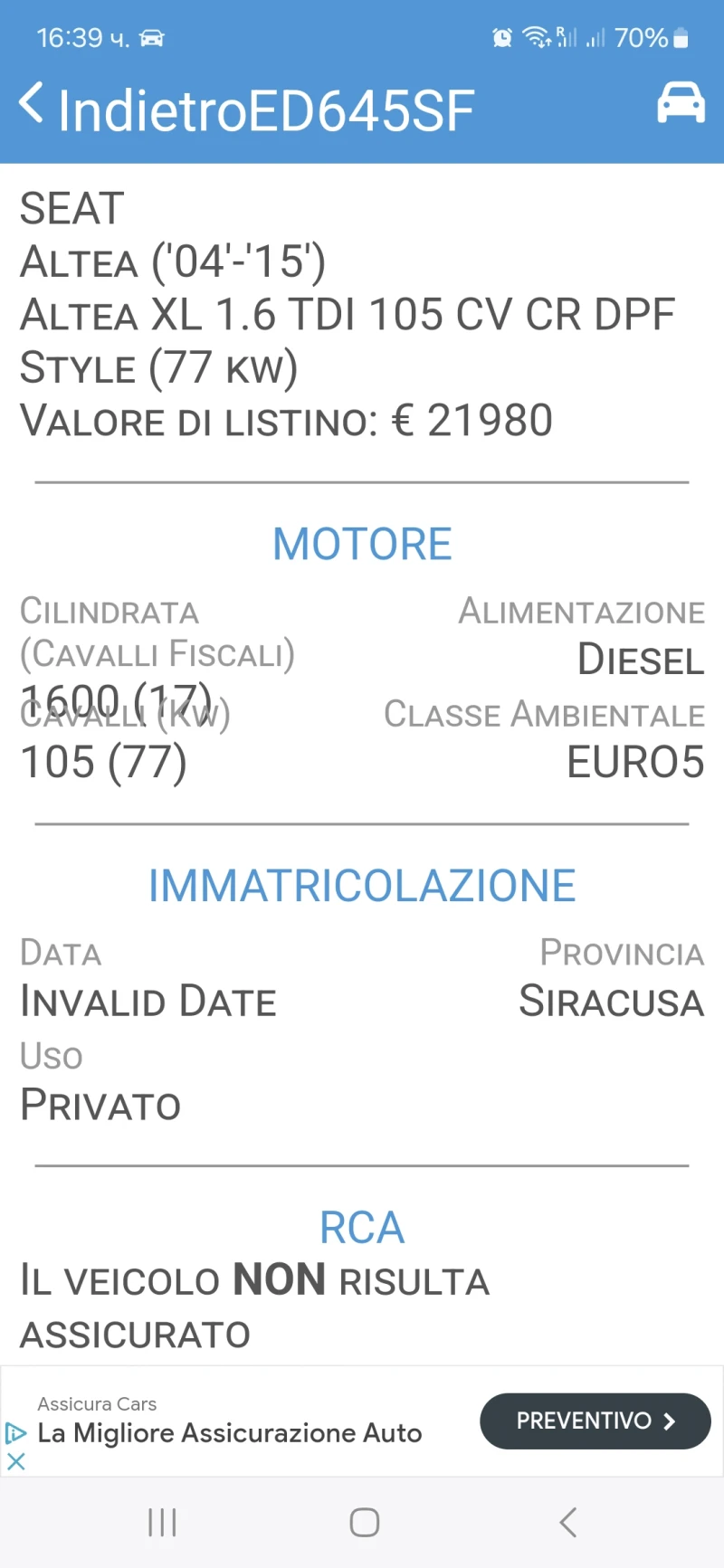The width and height of the screenshot is (724, 1568).
Task: Select the IMMATRICOLAZIONE section heading
Action: [x=362, y=885]
